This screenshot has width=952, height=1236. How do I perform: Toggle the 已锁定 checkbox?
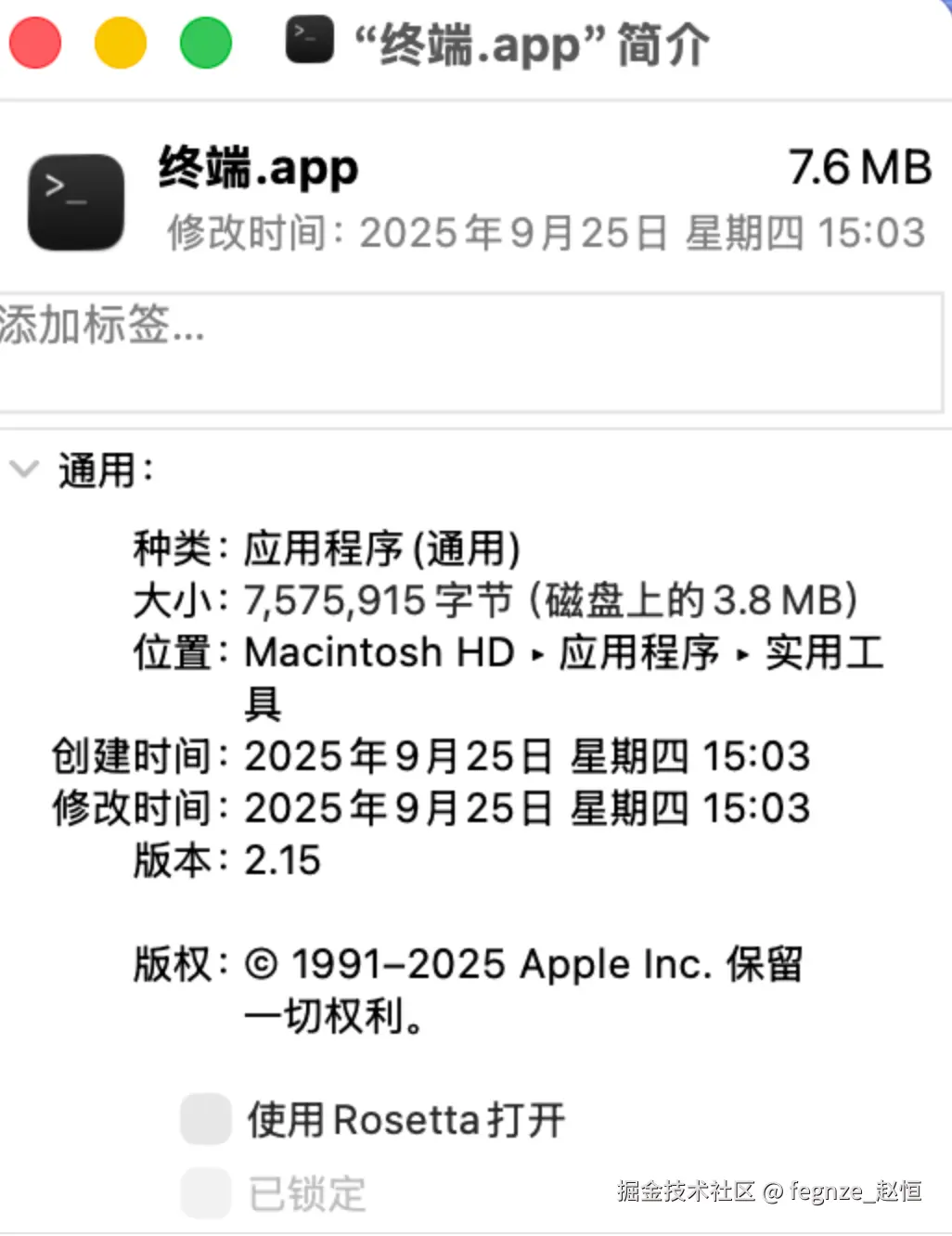point(206,1193)
